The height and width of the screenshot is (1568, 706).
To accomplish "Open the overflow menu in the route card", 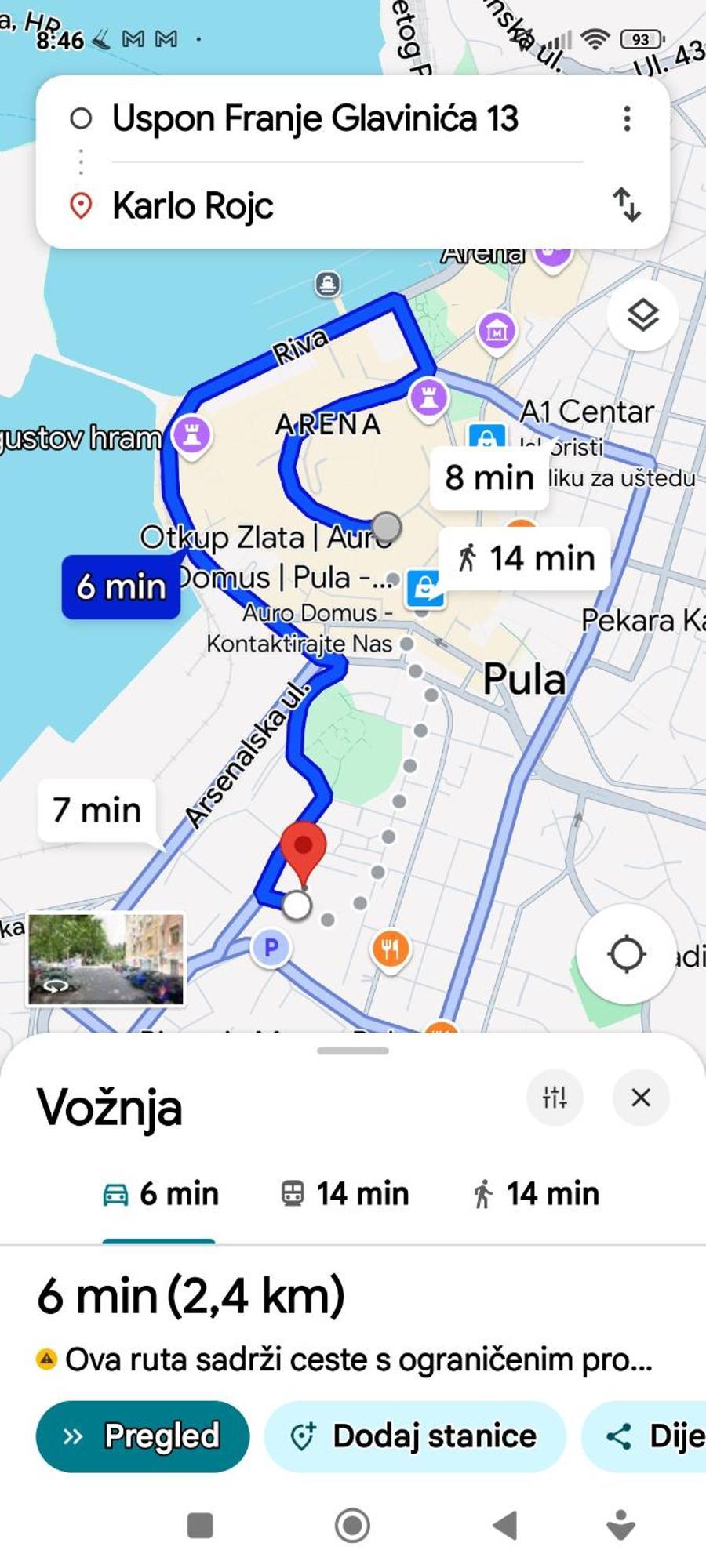I will click(x=627, y=119).
